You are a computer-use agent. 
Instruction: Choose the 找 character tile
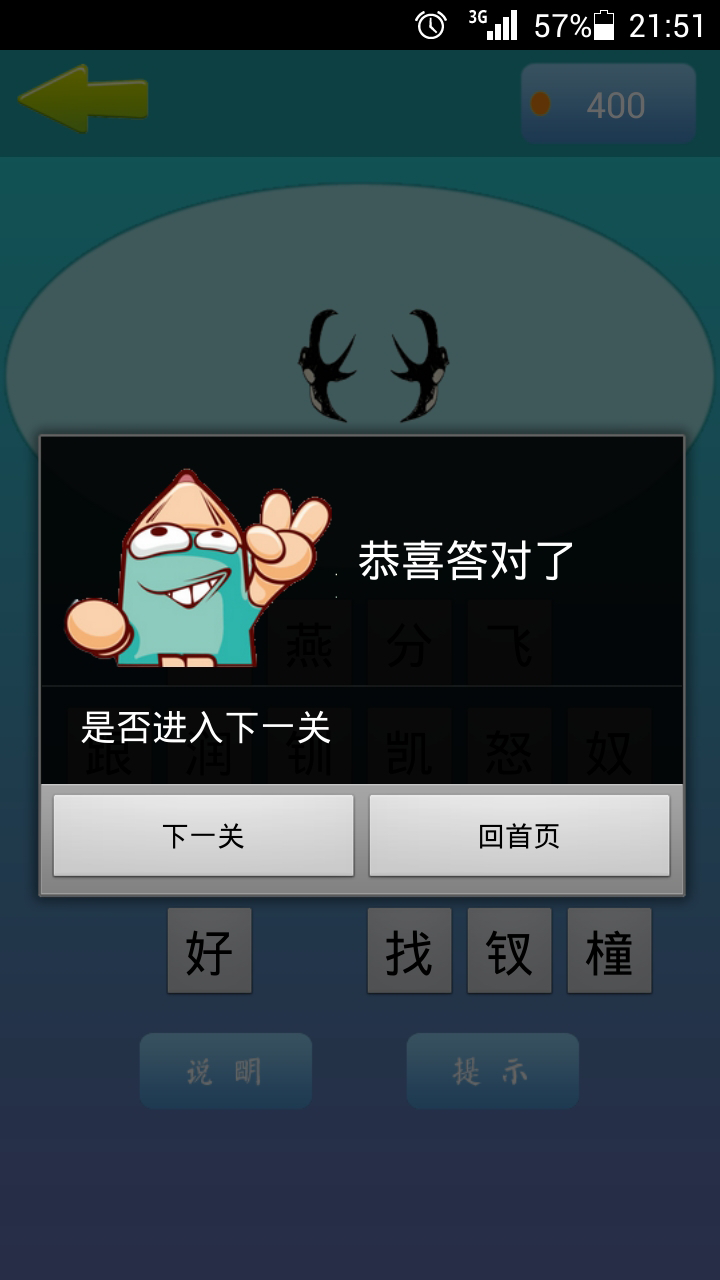point(409,950)
